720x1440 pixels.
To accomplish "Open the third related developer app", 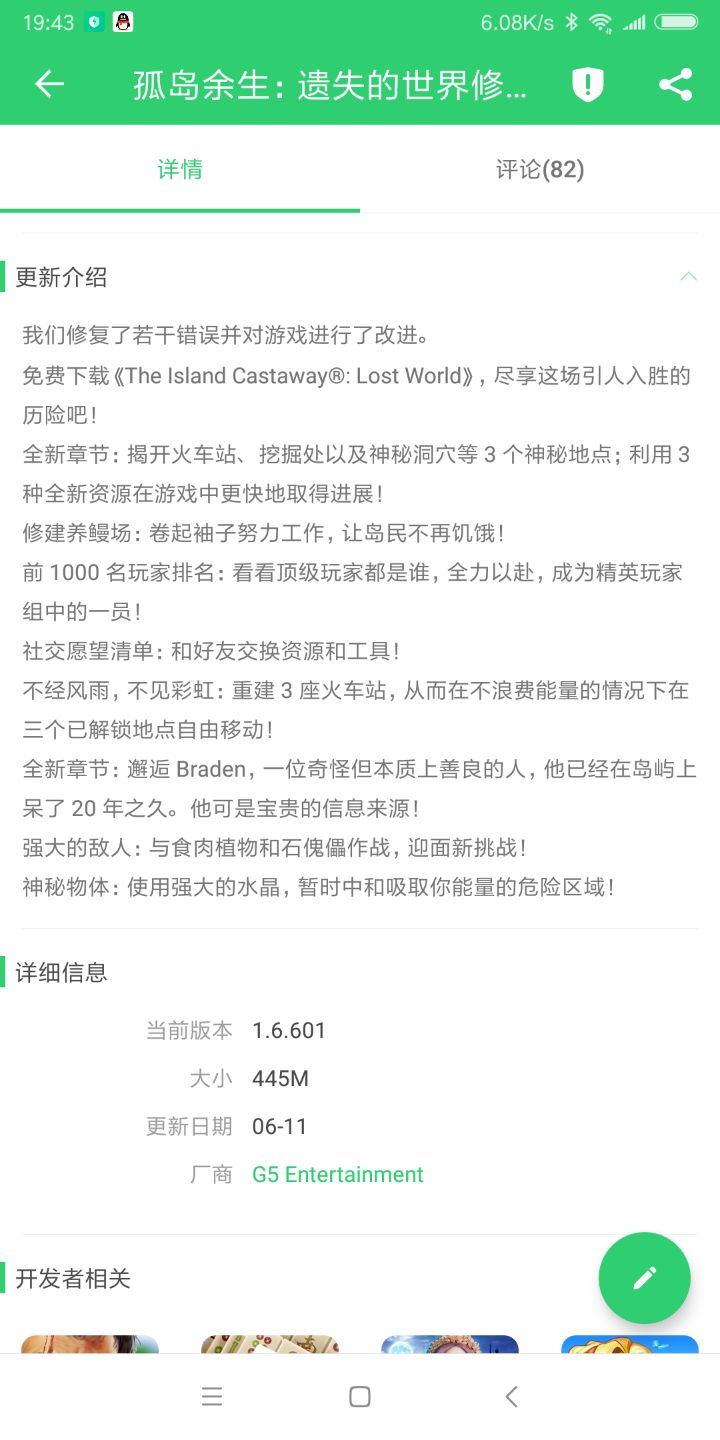I will [450, 1345].
